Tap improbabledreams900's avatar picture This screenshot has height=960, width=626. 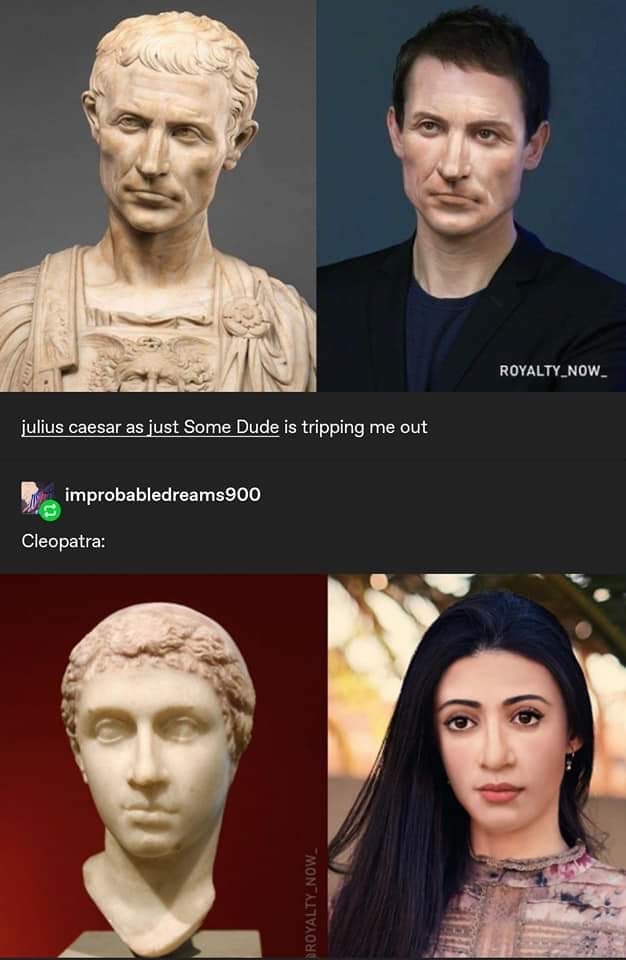point(38,497)
